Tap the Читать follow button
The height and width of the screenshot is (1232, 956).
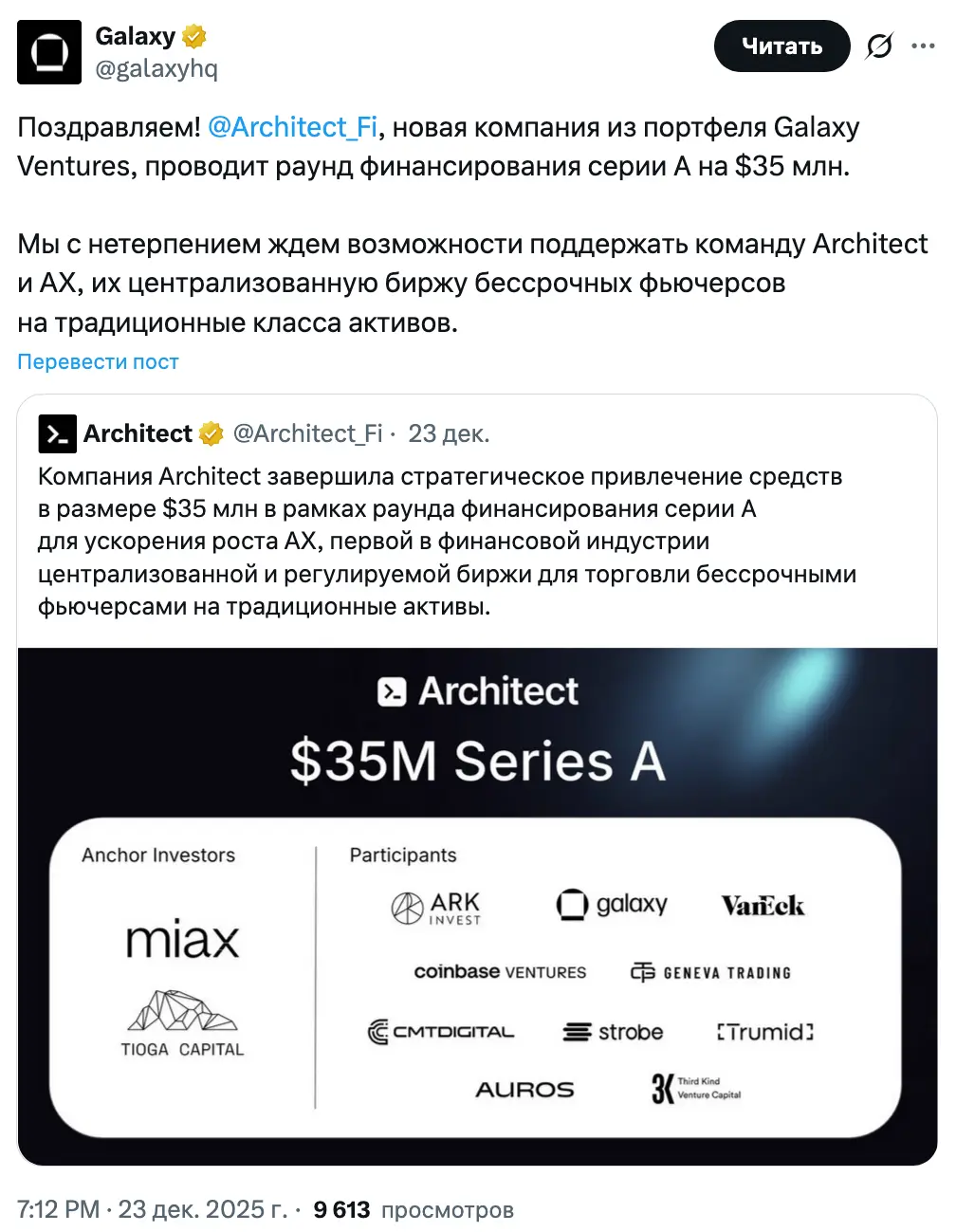pyautogui.click(x=781, y=46)
